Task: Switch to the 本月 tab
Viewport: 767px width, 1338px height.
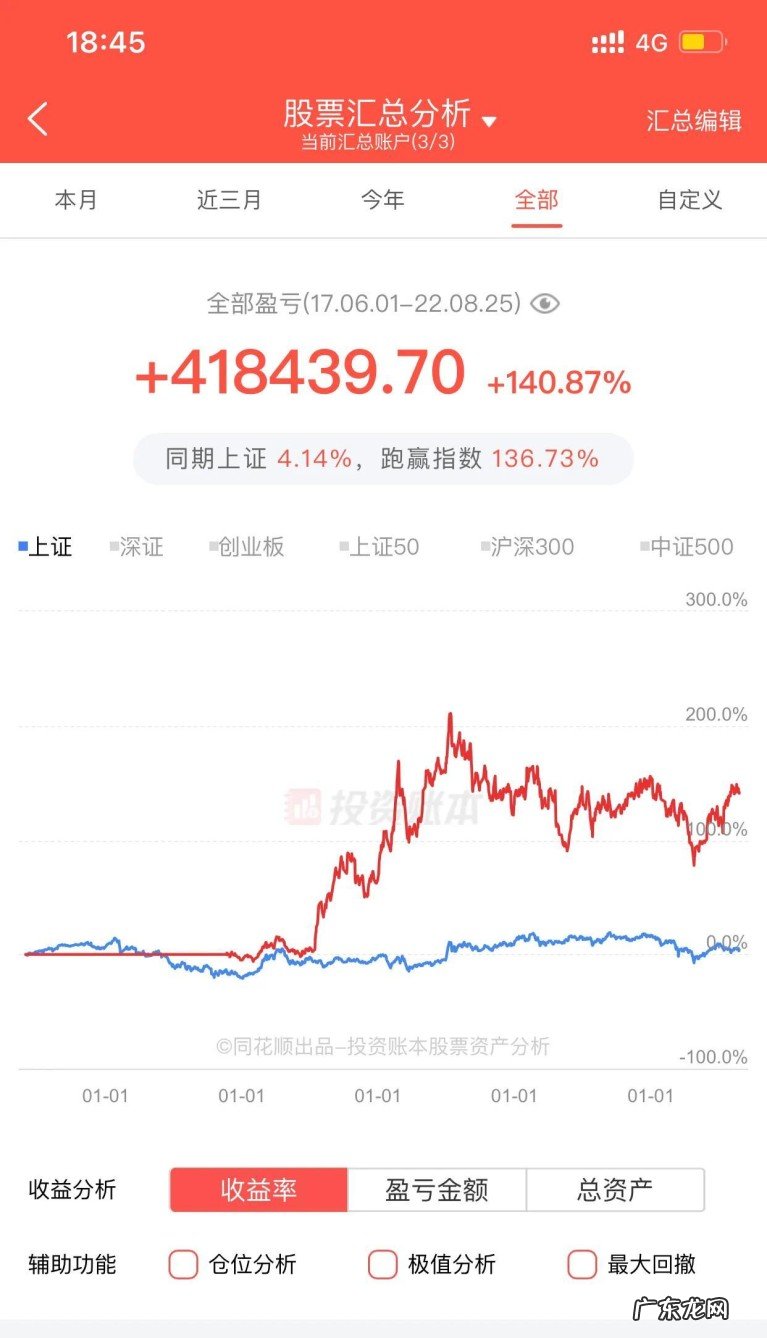Action: tap(77, 200)
